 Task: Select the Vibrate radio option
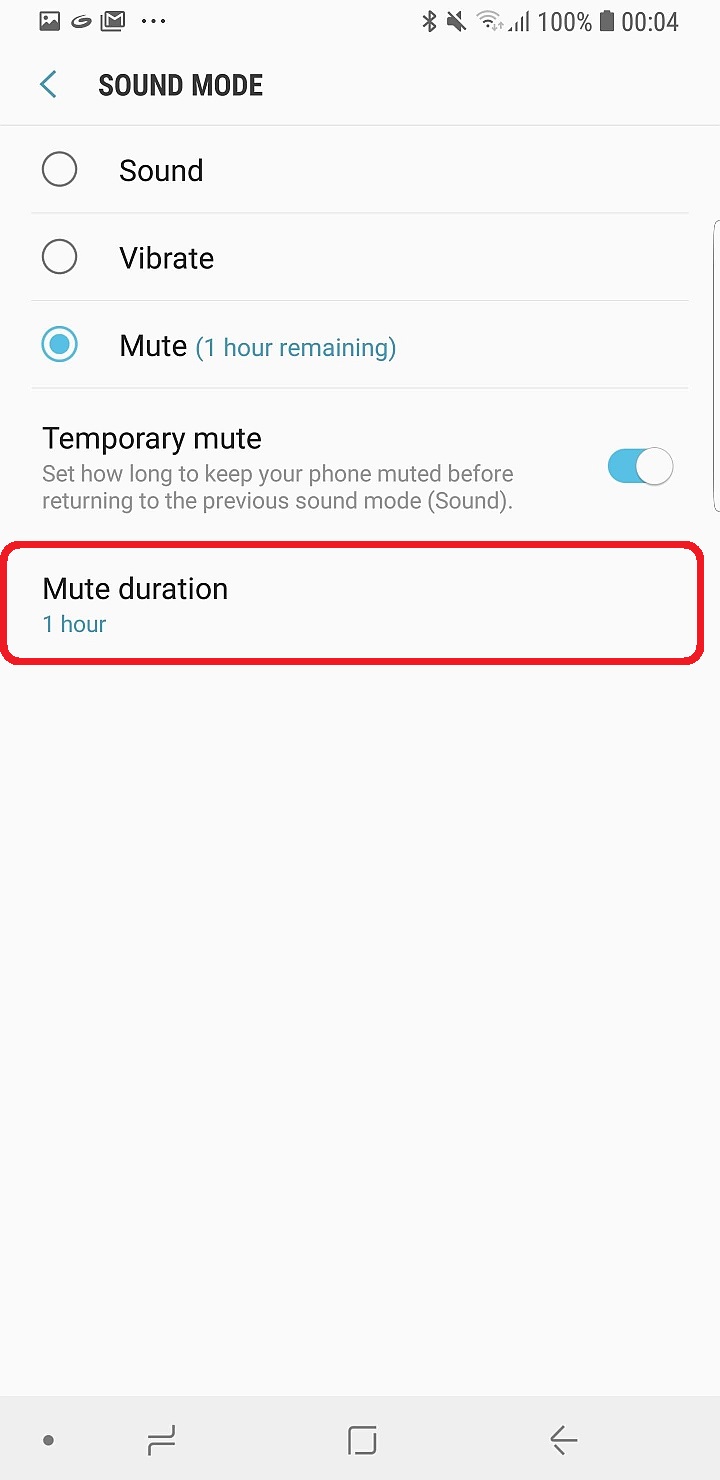60,258
